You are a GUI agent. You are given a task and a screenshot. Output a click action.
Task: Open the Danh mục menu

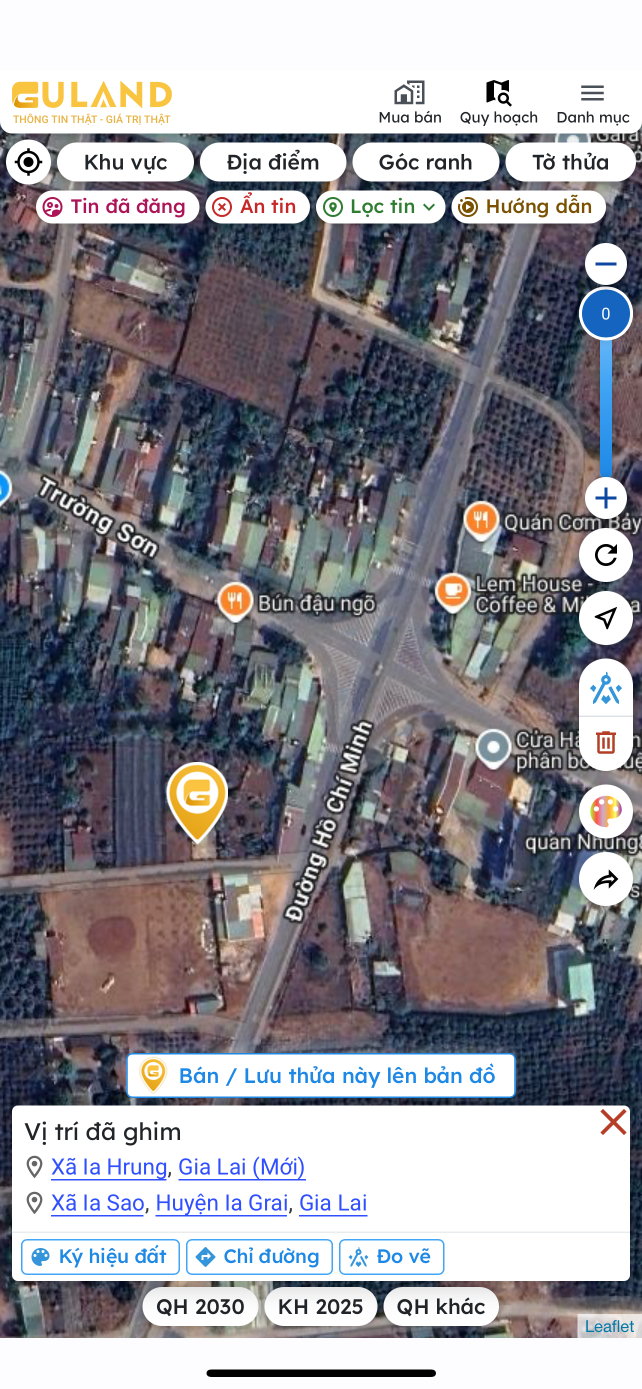[593, 103]
